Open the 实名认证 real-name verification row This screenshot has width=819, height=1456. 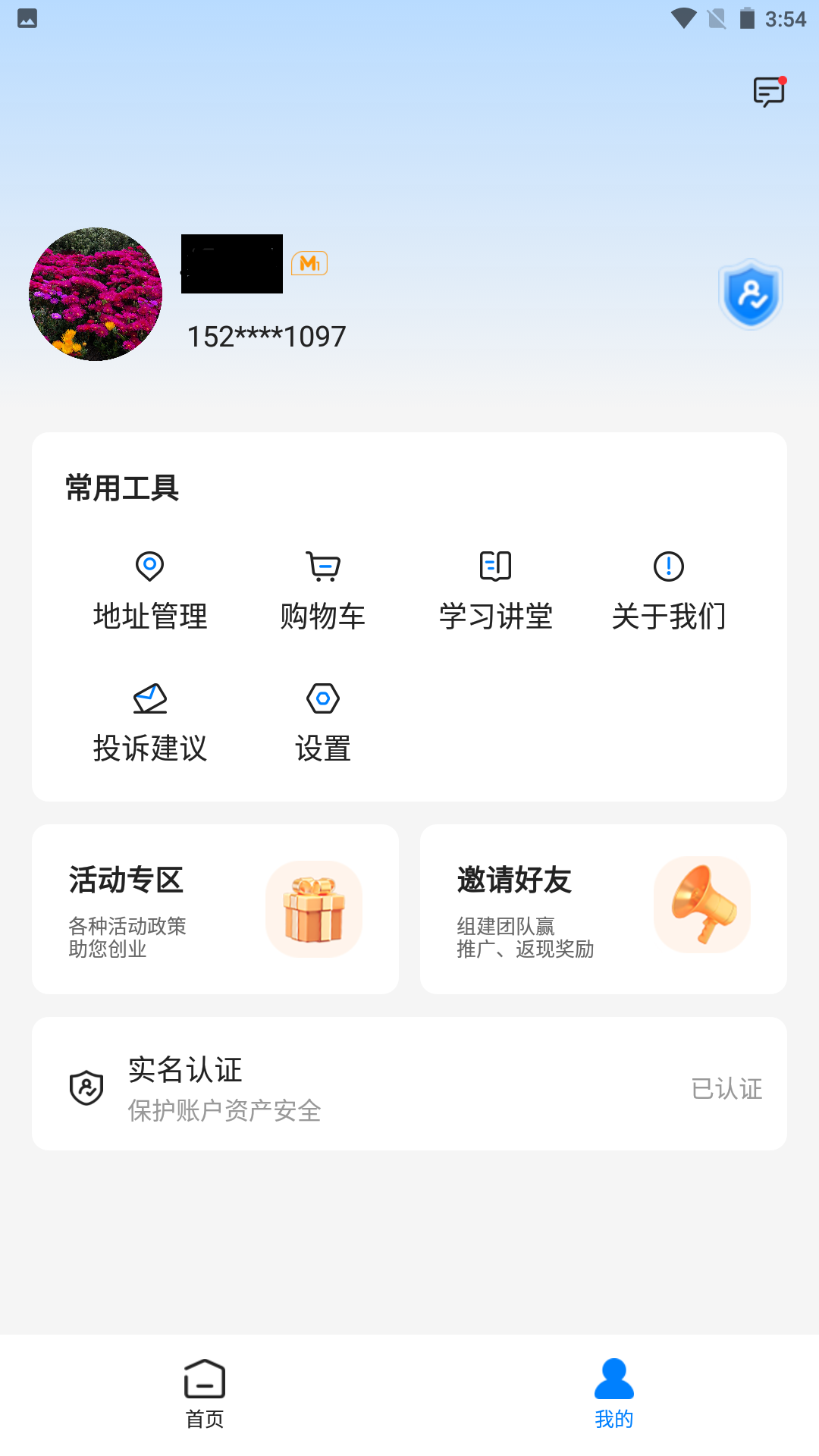pyautogui.click(x=409, y=1084)
